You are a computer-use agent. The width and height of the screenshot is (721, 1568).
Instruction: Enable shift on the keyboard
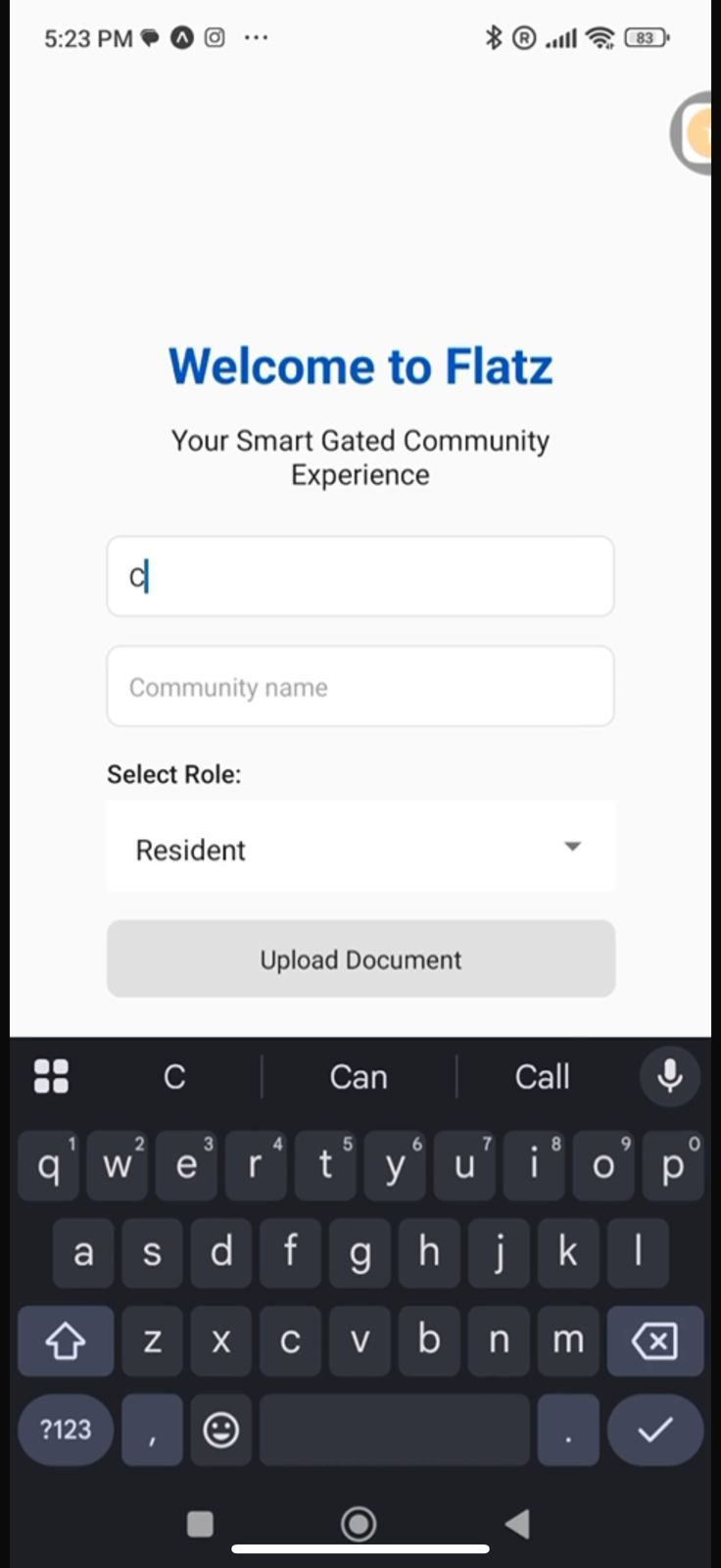coord(66,1340)
